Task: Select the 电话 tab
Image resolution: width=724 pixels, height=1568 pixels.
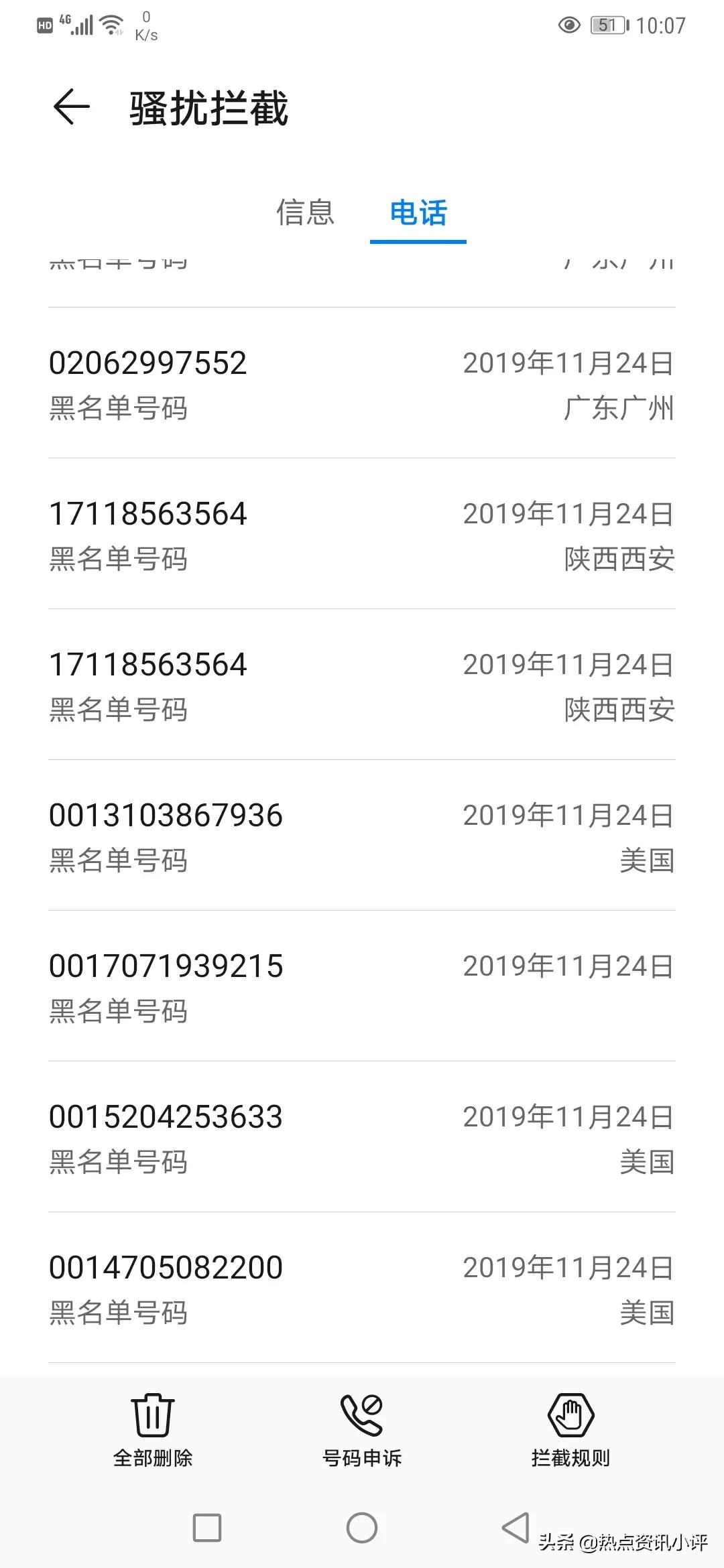Action: click(418, 212)
